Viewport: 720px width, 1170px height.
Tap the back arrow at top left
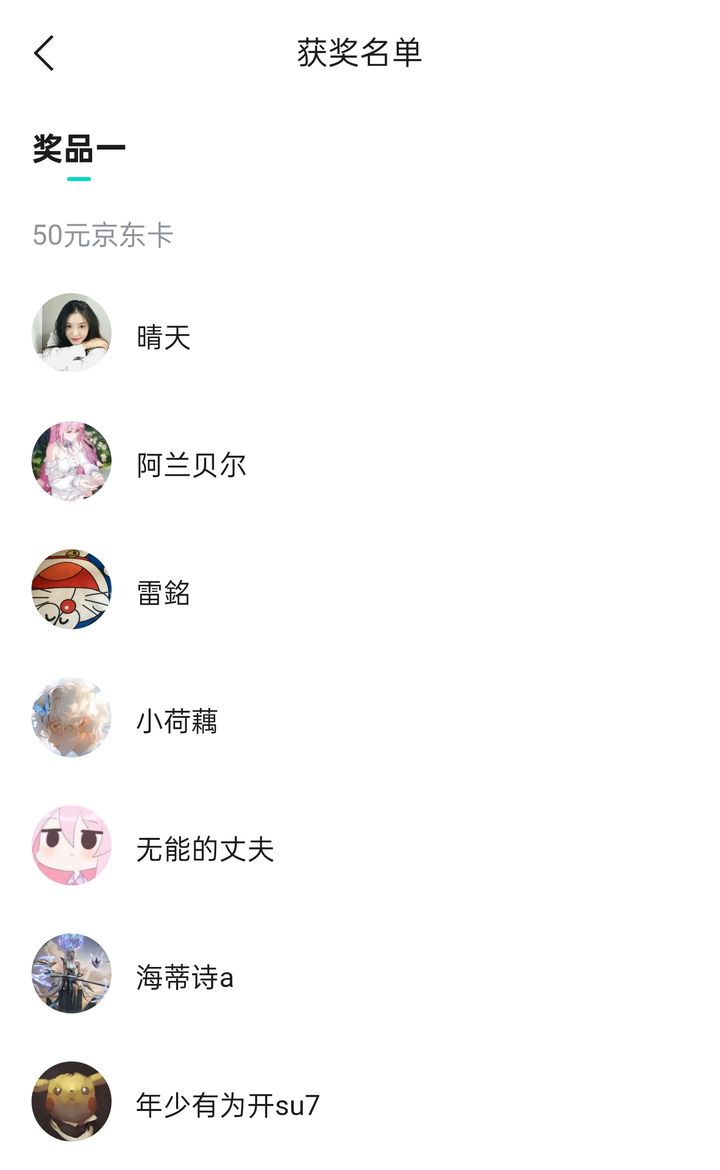42,53
